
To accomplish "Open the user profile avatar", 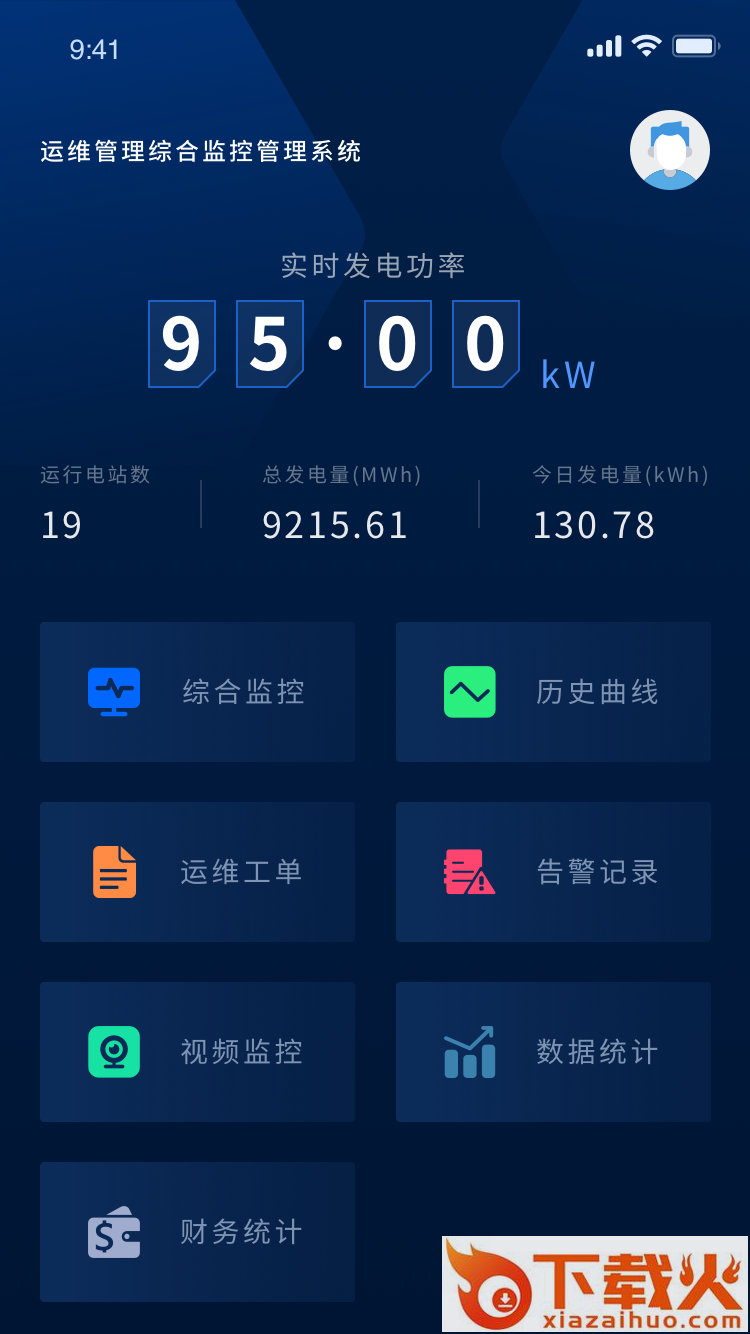I will (x=670, y=149).
